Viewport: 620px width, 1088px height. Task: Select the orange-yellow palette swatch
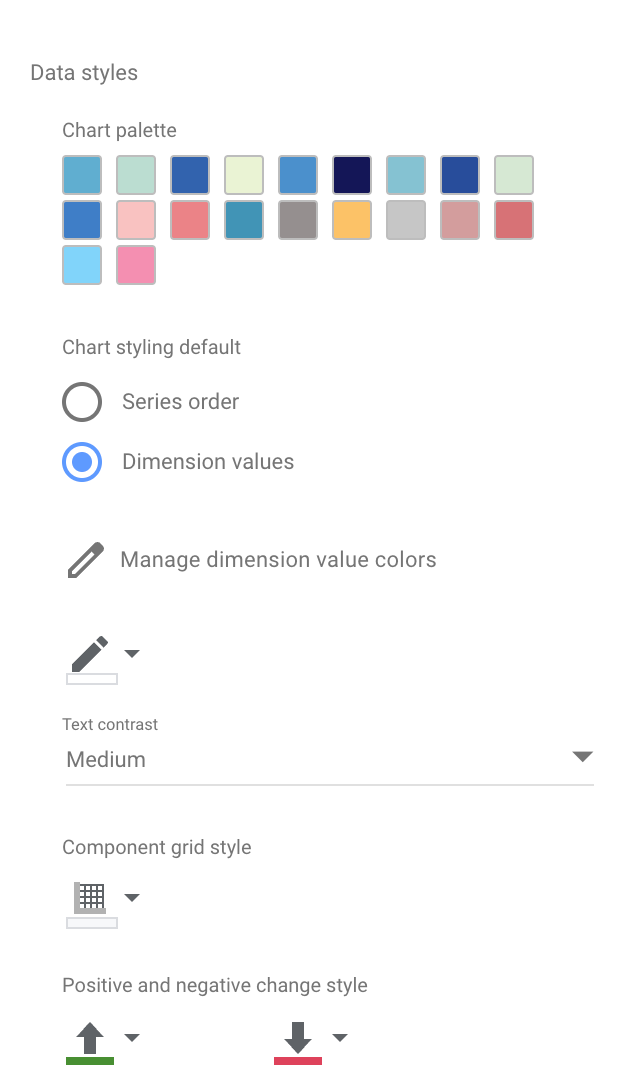[x=352, y=220]
